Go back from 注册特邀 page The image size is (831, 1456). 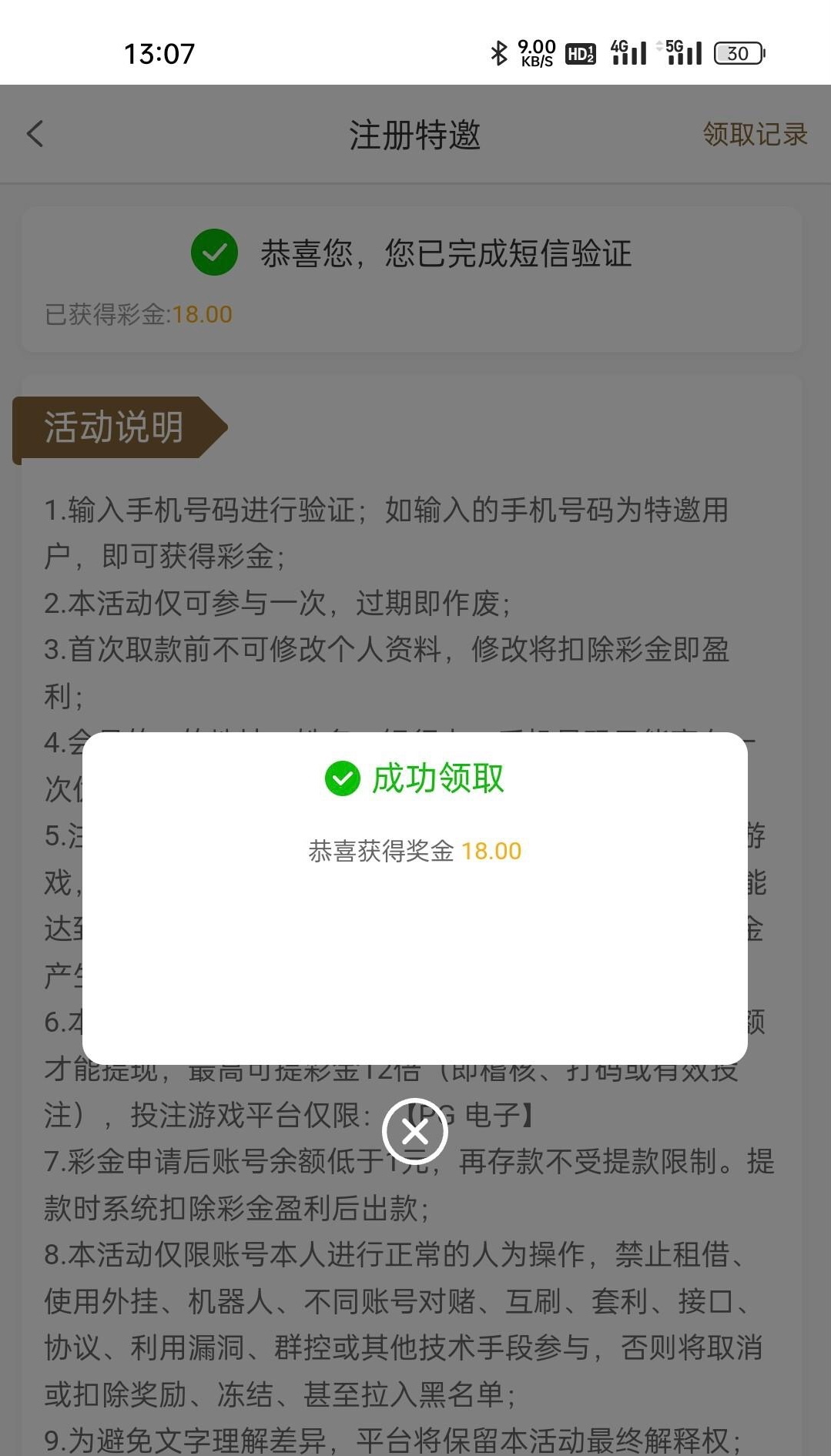(x=35, y=134)
